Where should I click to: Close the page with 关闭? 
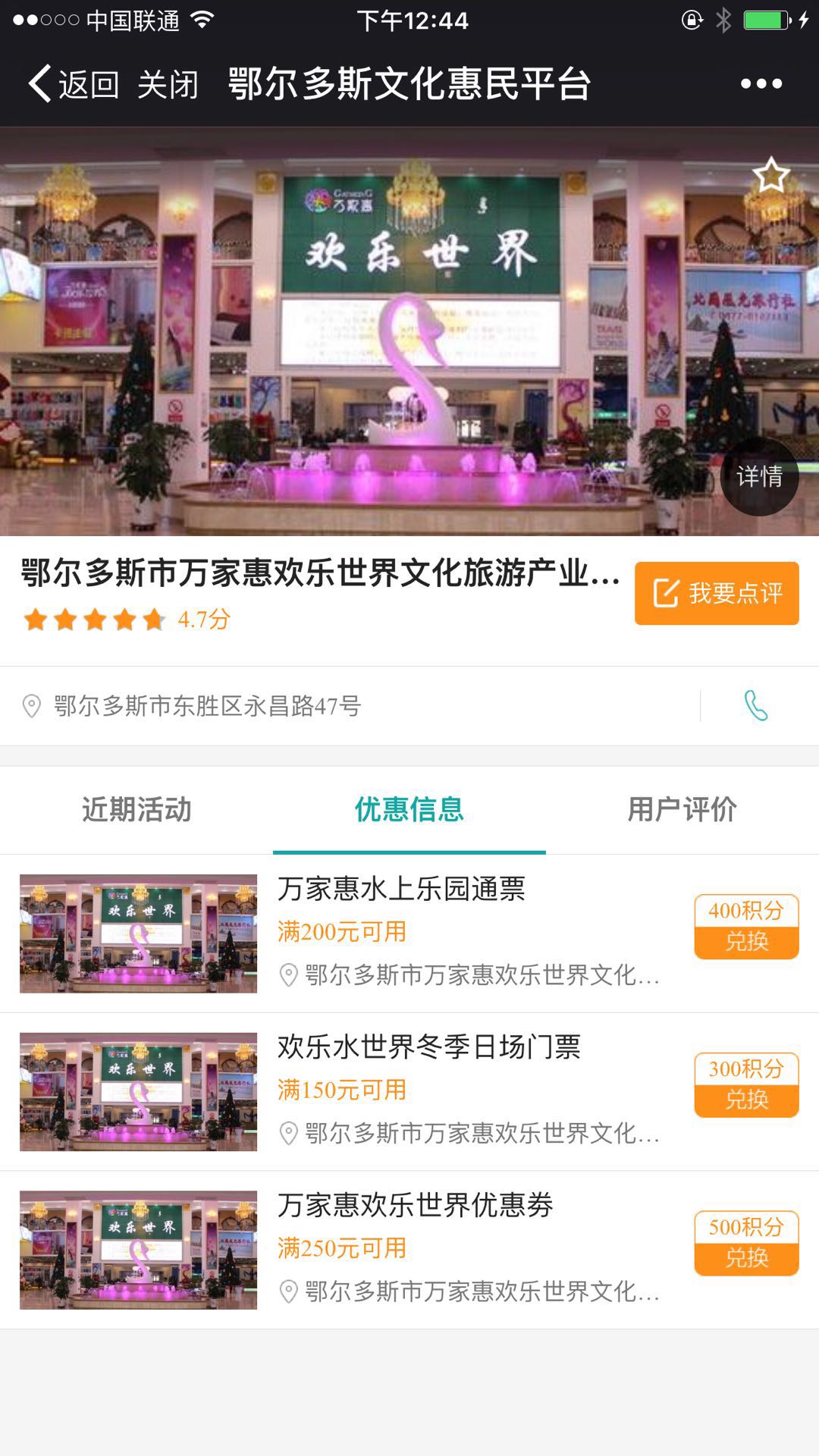[x=168, y=84]
